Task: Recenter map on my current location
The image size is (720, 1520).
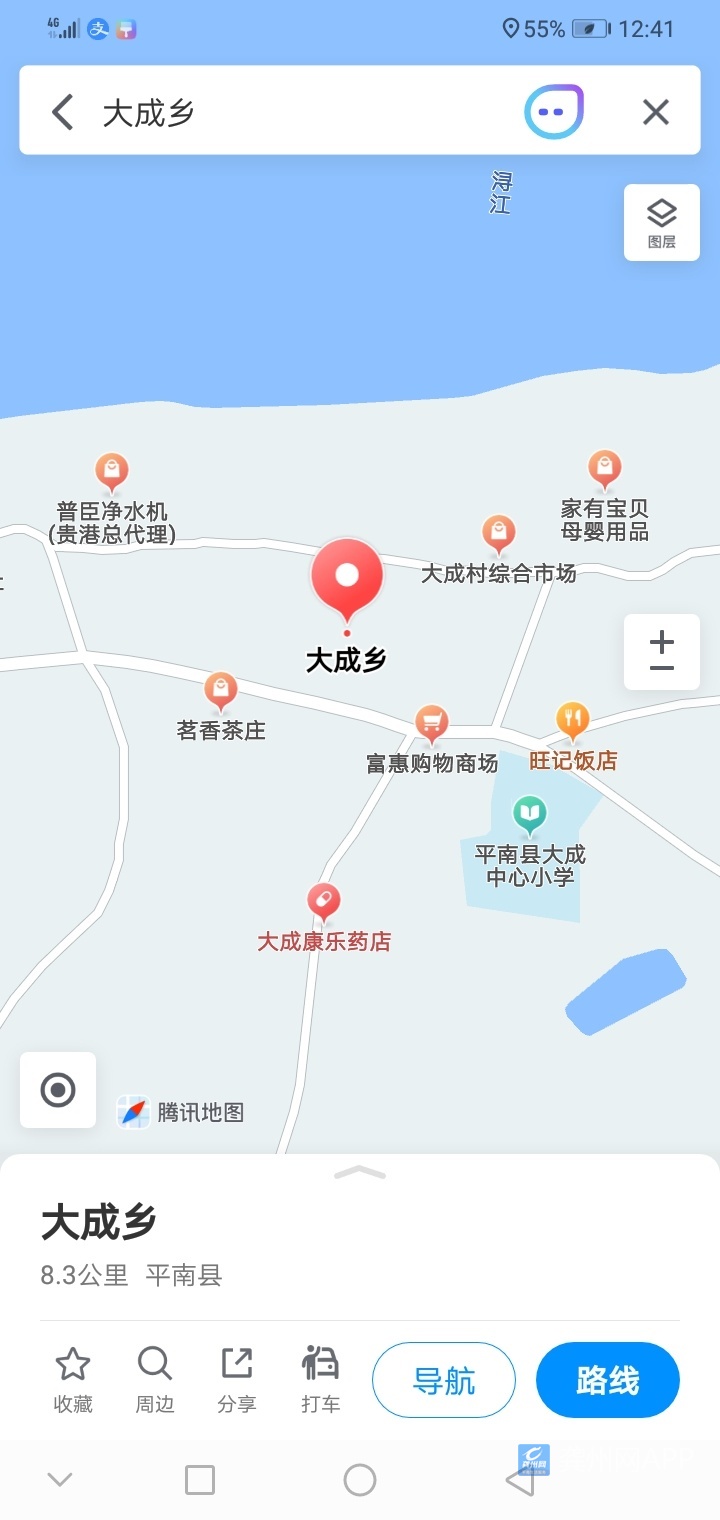Action: [x=58, y=1090]
